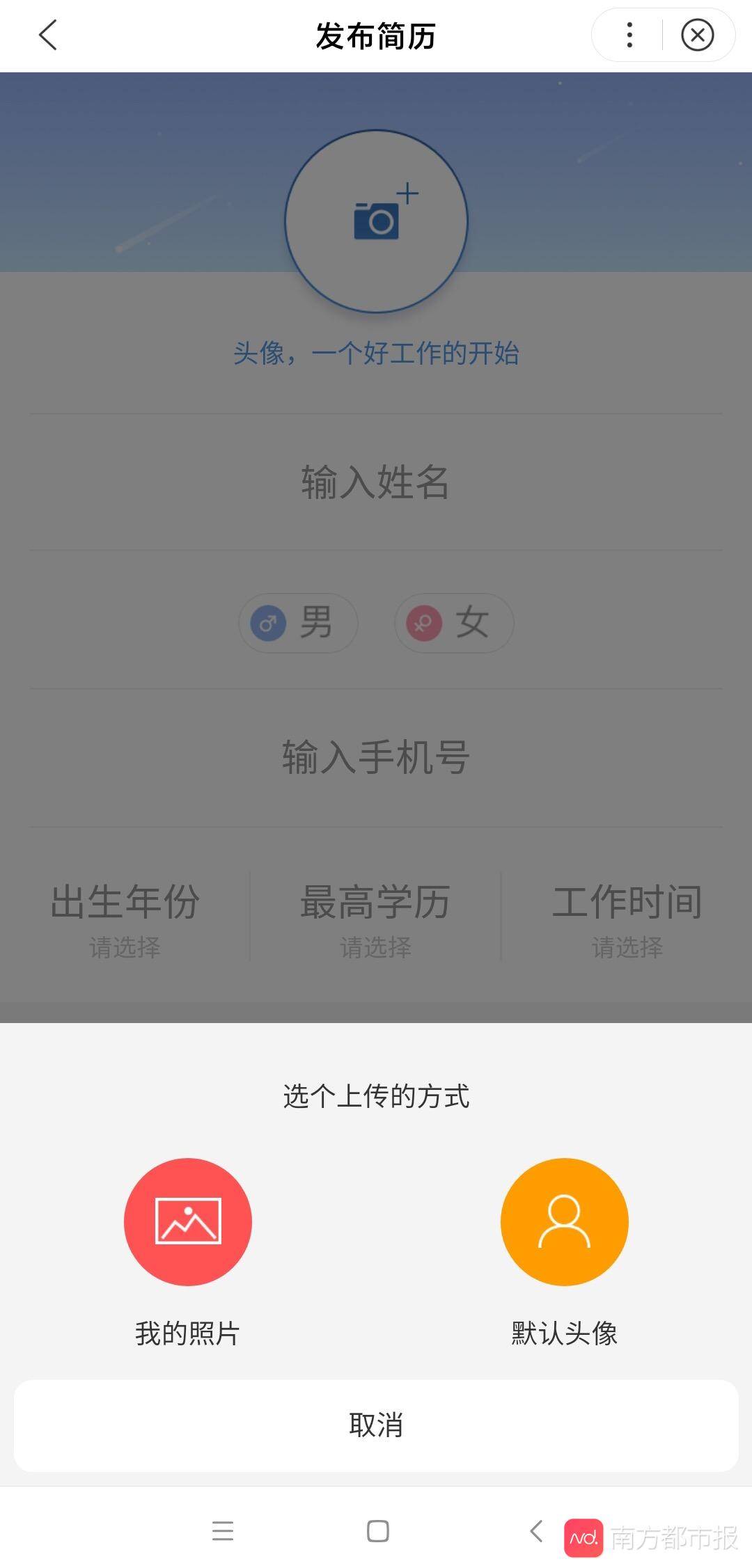
Task: Tap the system home button
Action: pos(377,1531)
